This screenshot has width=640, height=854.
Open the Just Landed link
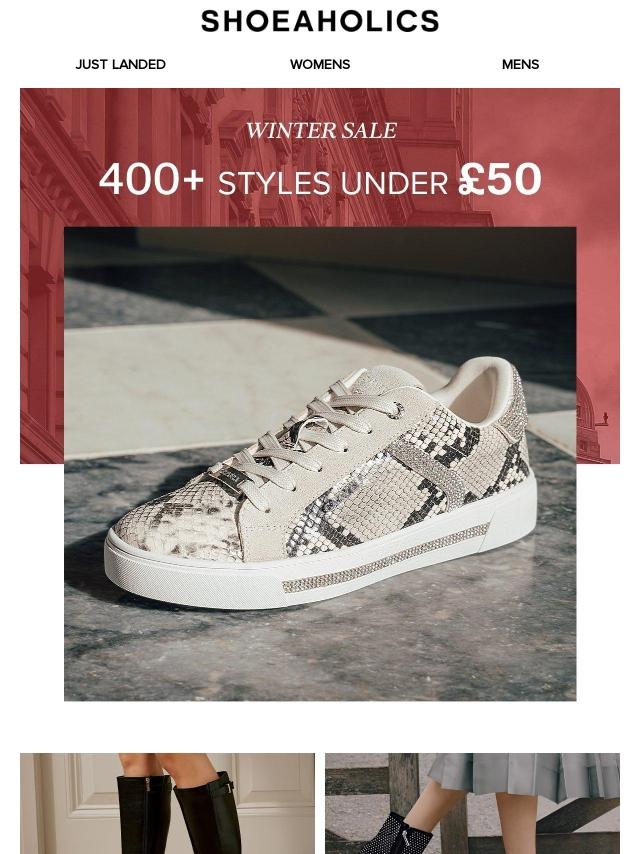pos(120,64)
